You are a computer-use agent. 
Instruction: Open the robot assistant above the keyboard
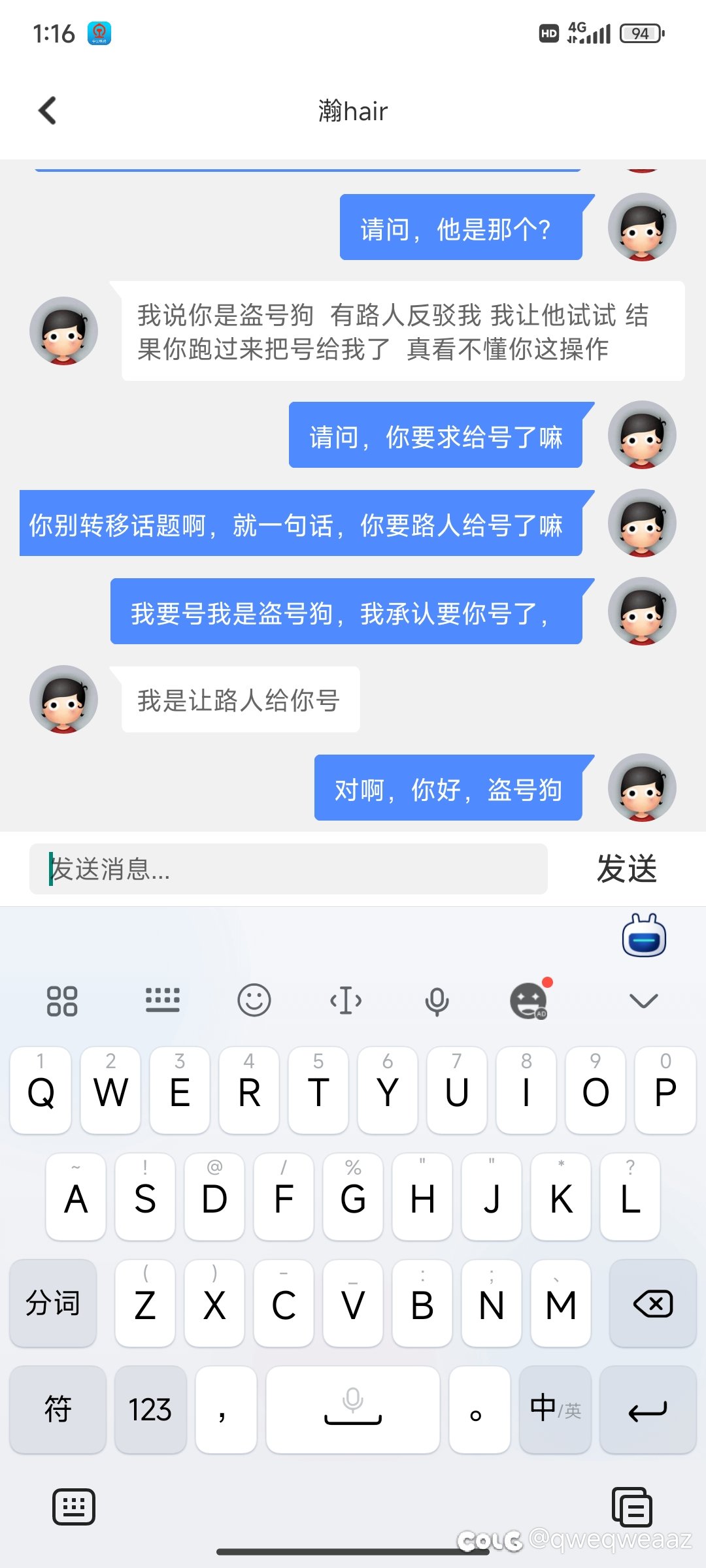[644, 936]
